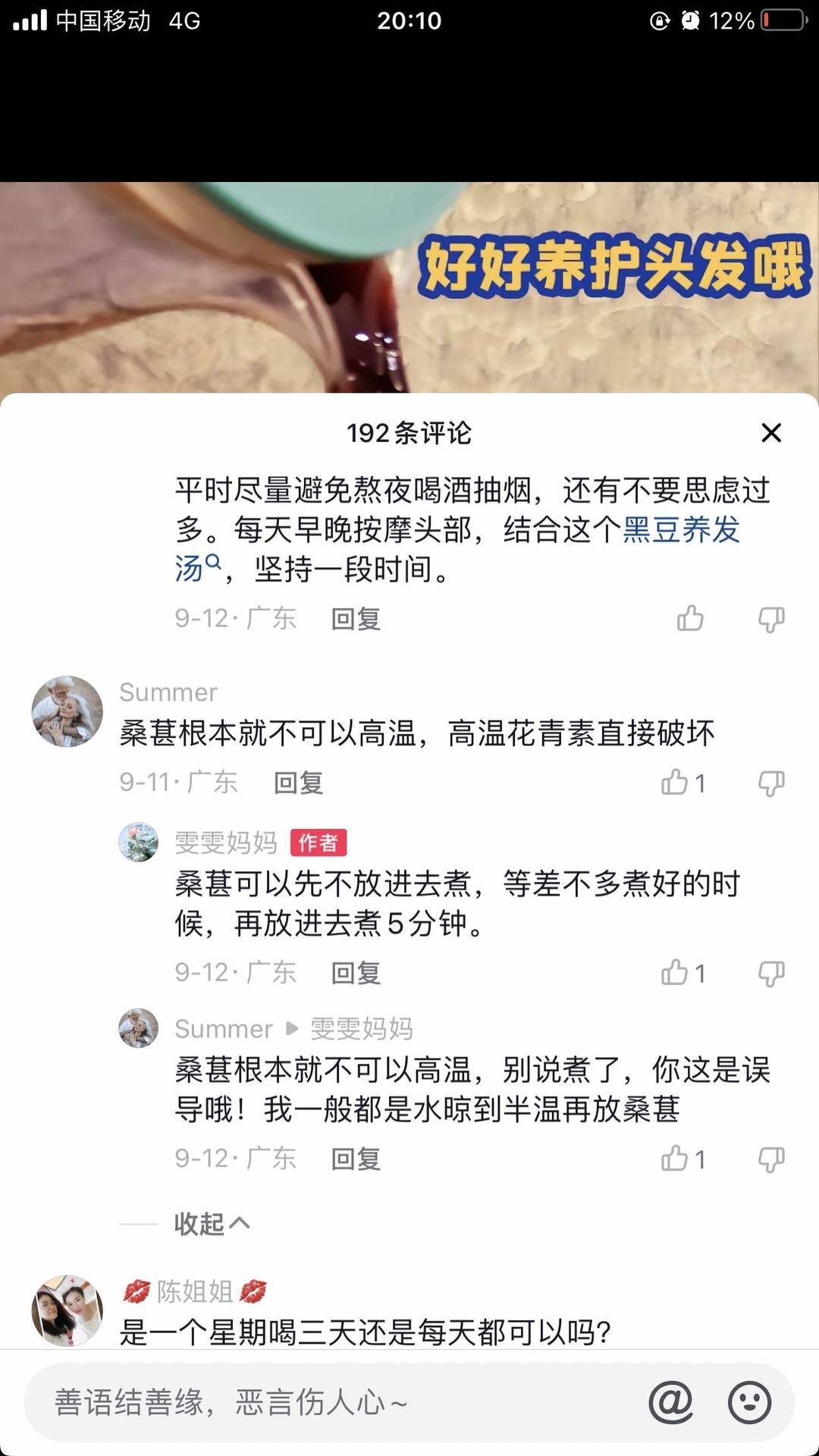Open the 黑豆养发汤 search link
This screenshot has height=1456, width=819.
pyautogui.click(x=680, y=530)
